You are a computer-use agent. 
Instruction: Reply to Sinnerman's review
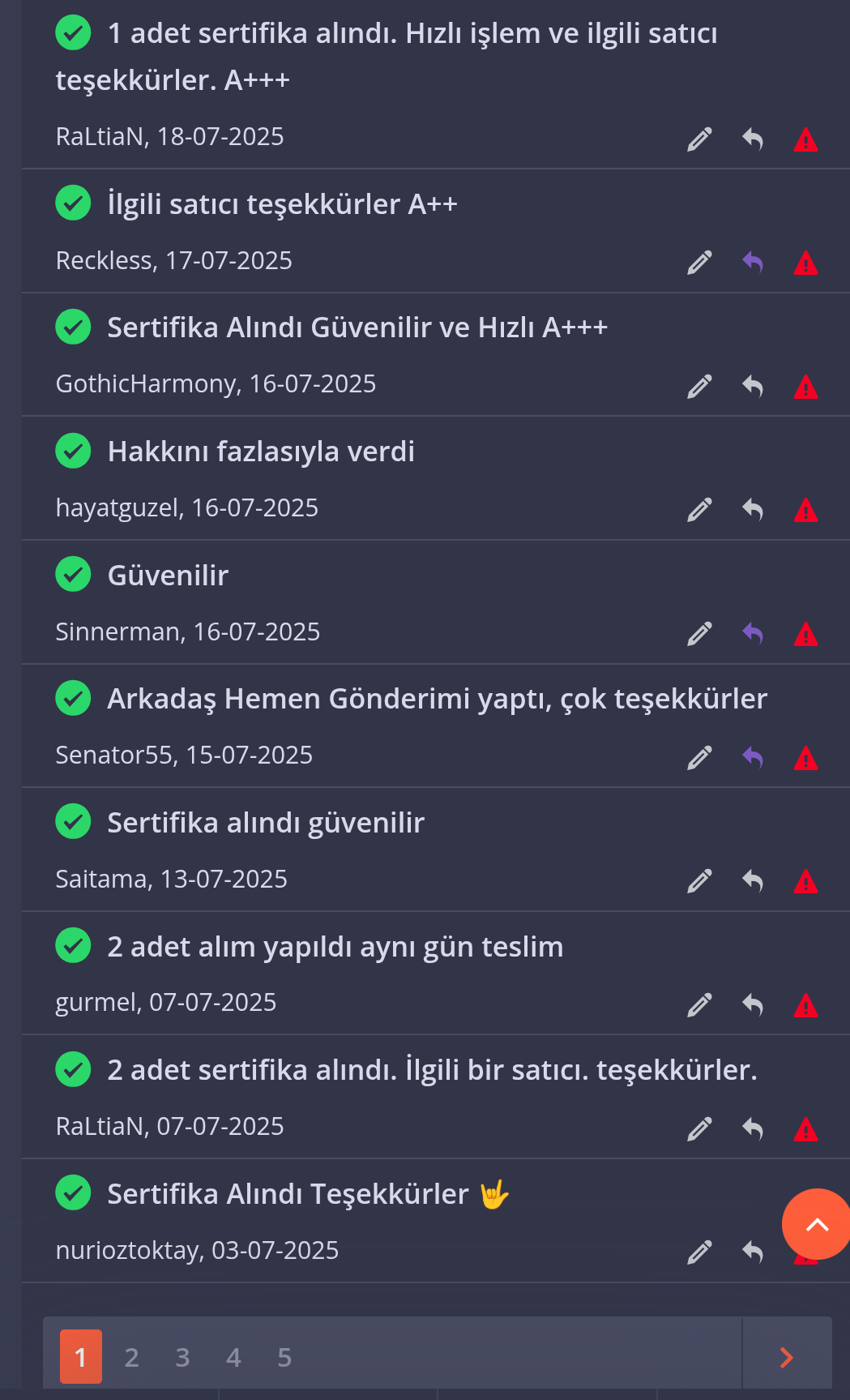coord(753,634)
